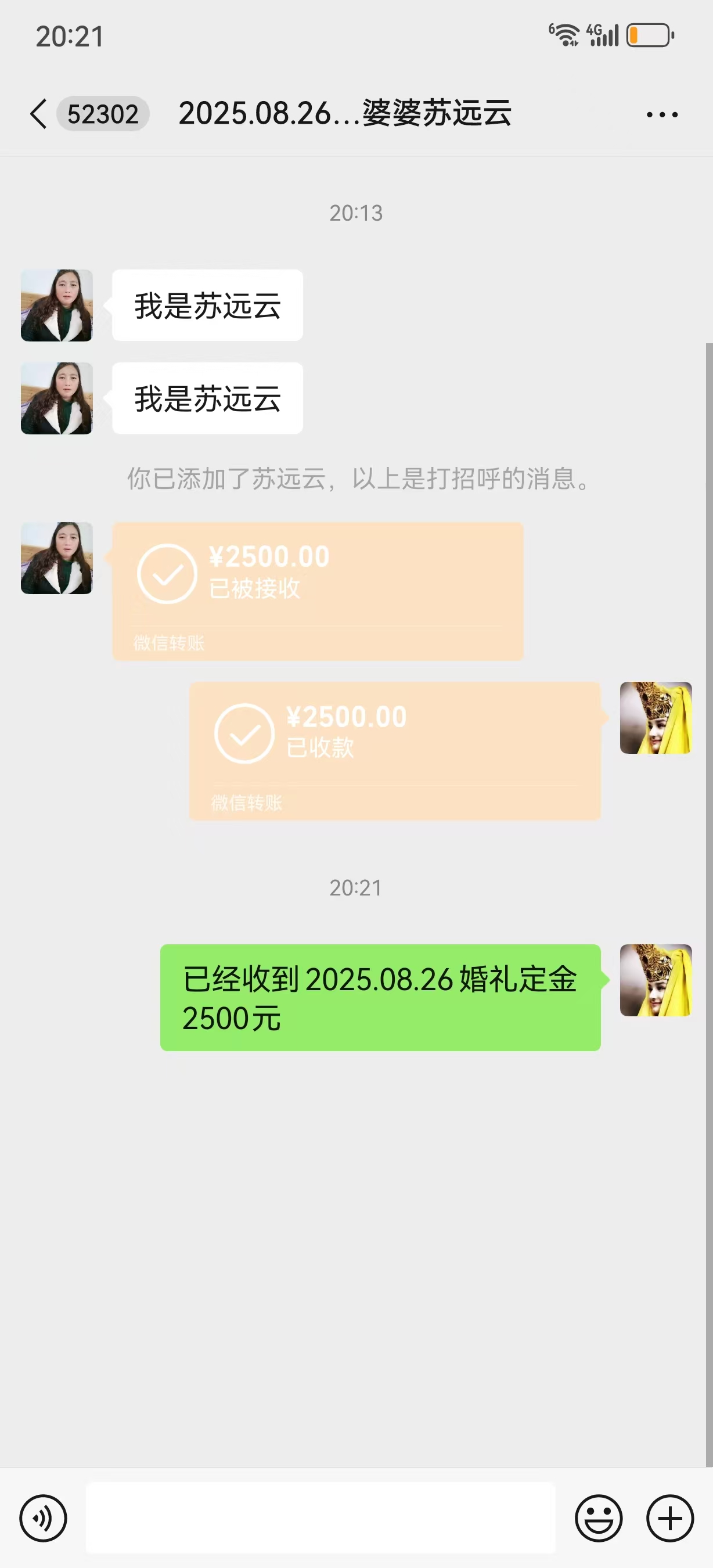Tap the message text field
This screenshot has height=1568, width=713.
321,1517
